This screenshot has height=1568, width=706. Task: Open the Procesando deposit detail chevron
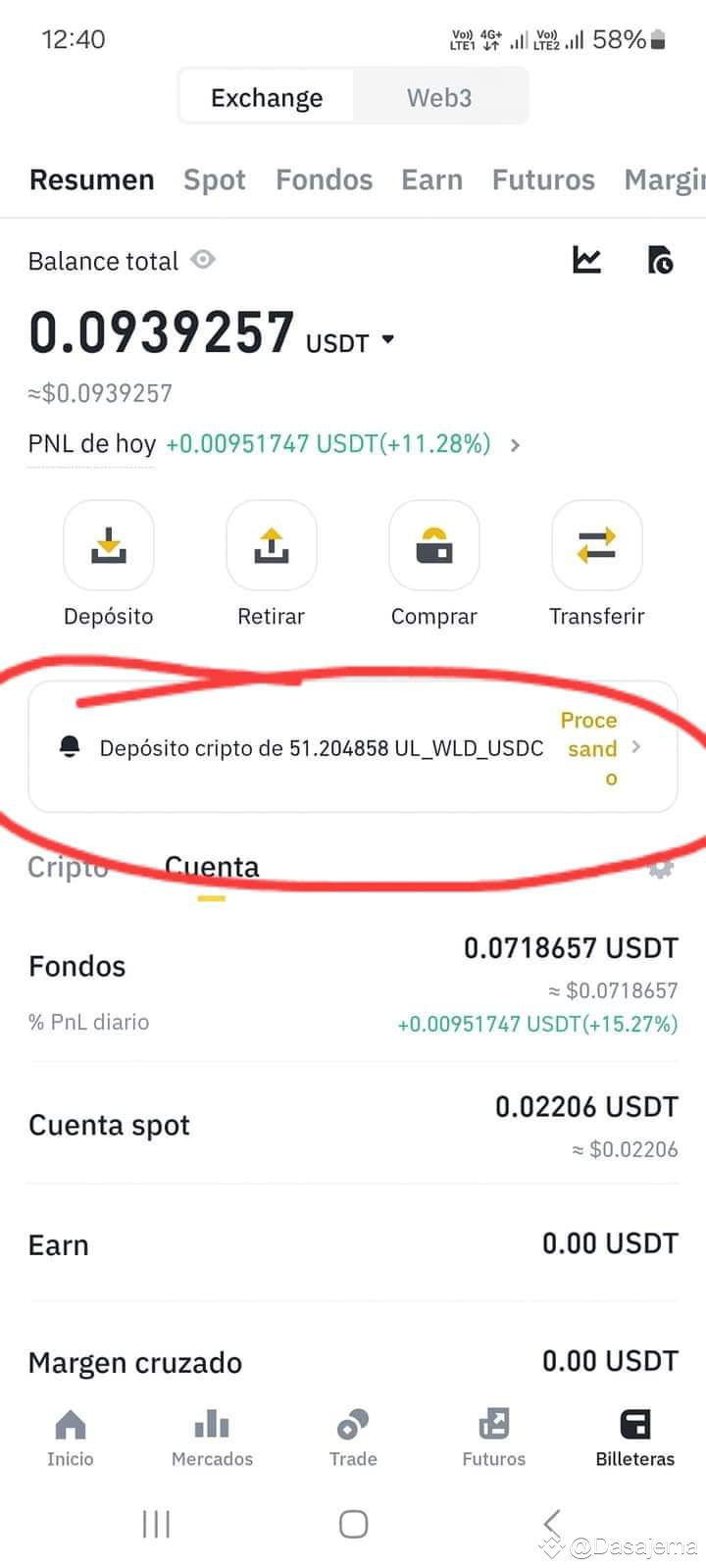(x=641, y=747)
